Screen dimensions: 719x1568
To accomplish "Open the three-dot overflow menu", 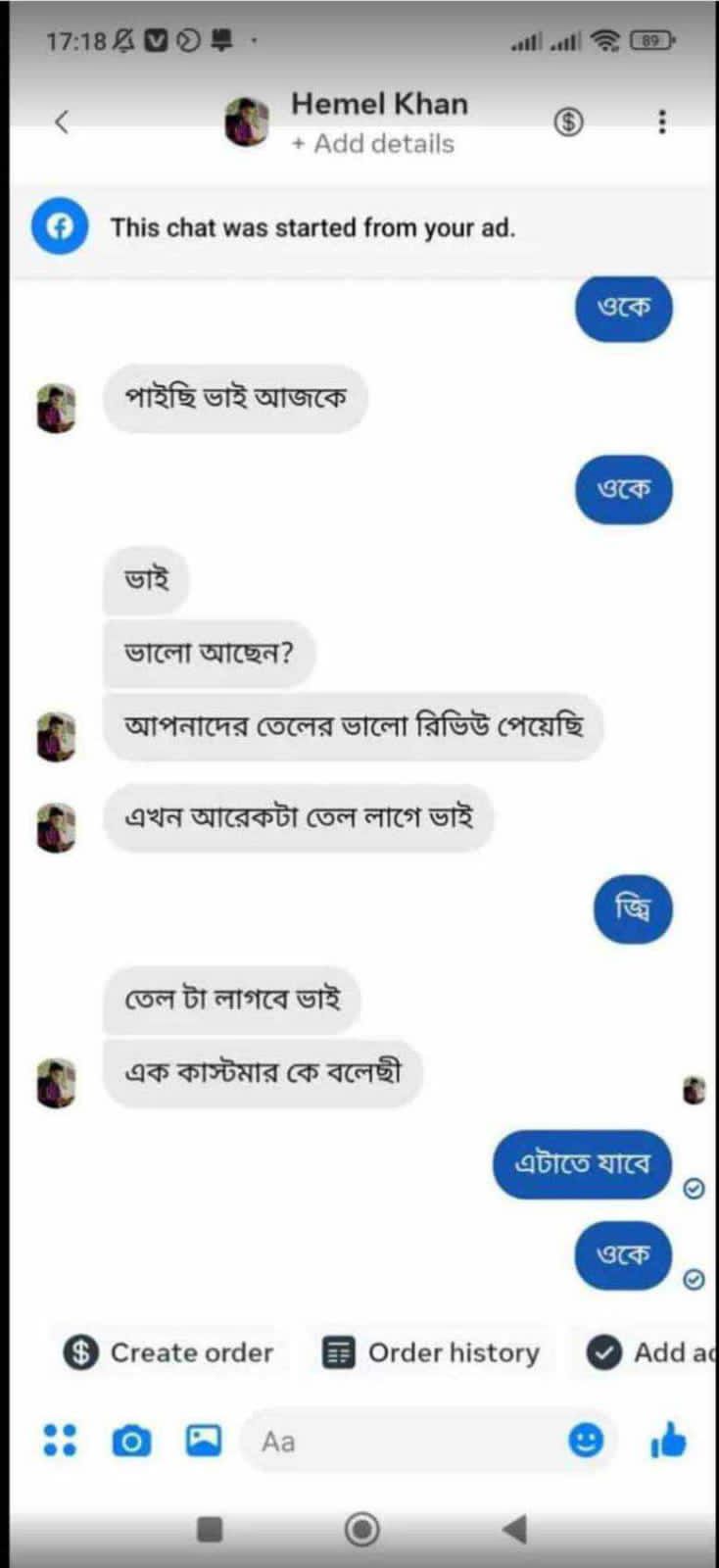I will [662, 122].
